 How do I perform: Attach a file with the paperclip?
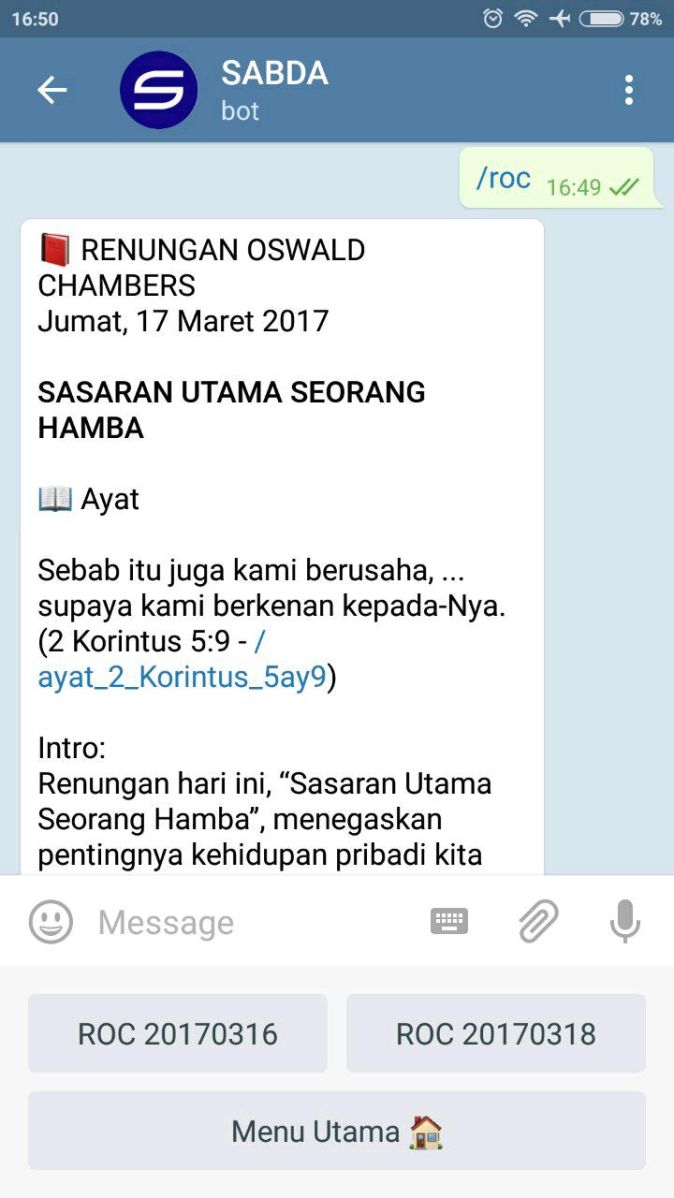coord(539,921)
